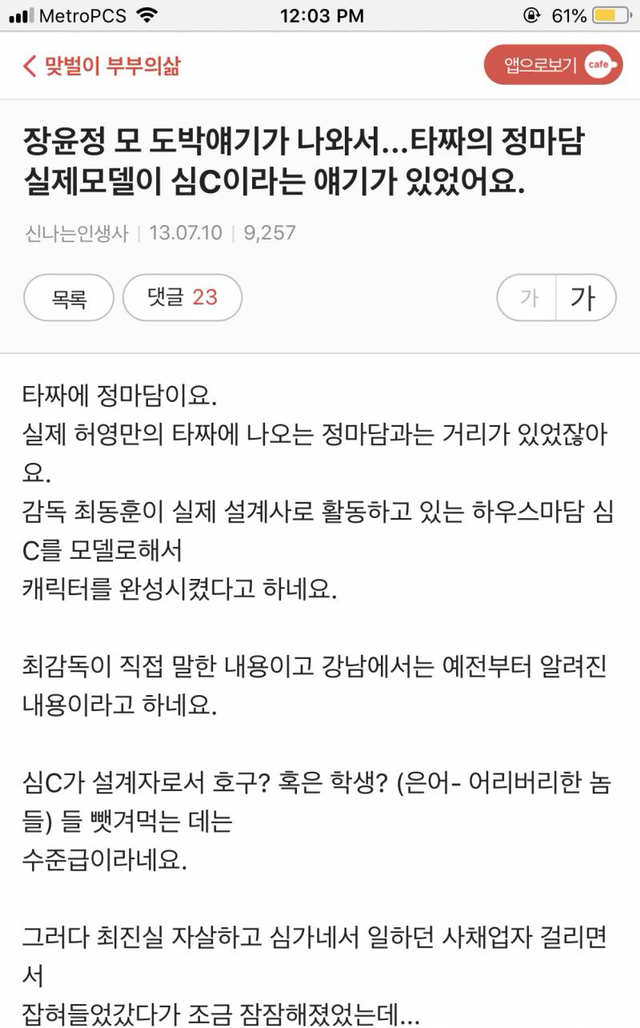Go back to 맞벌이 부부의삶 cafe
The height and width of the screenshot is (1028, 640).
click(x=102, y=66)
